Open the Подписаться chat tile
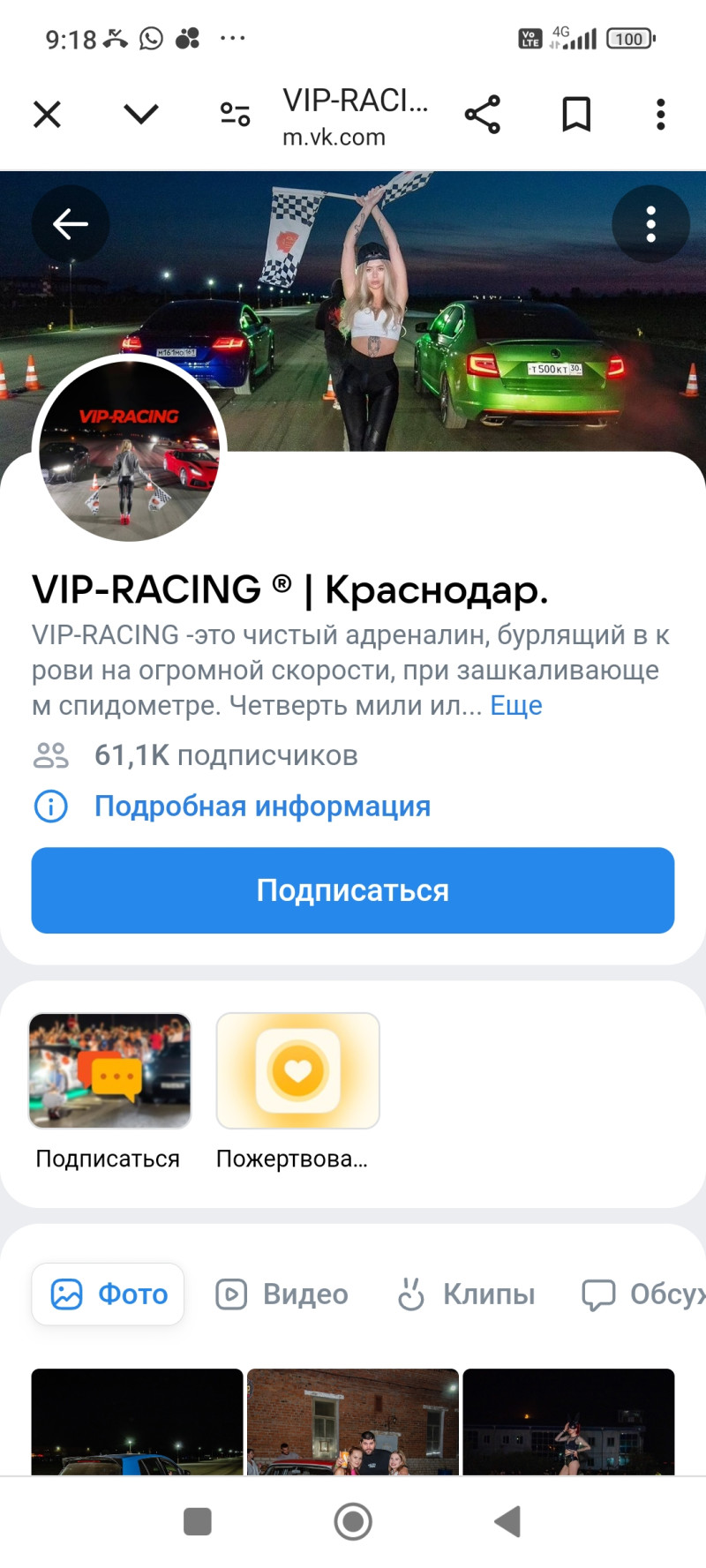The width and height of the screenshot is (706, 1568). (x=109, y=1071)
